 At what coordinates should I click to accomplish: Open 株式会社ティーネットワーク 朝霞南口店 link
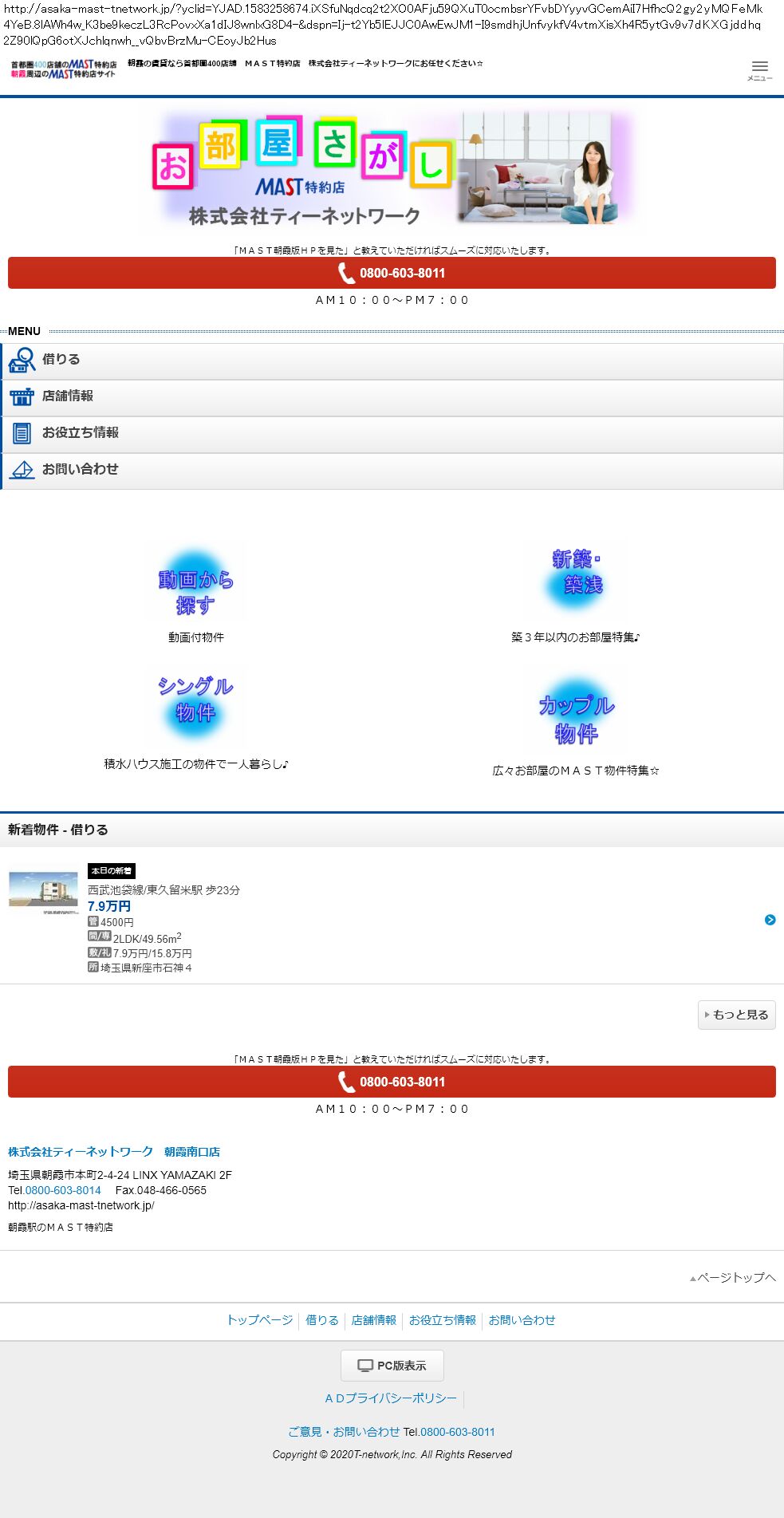(x=114, y=1152)
